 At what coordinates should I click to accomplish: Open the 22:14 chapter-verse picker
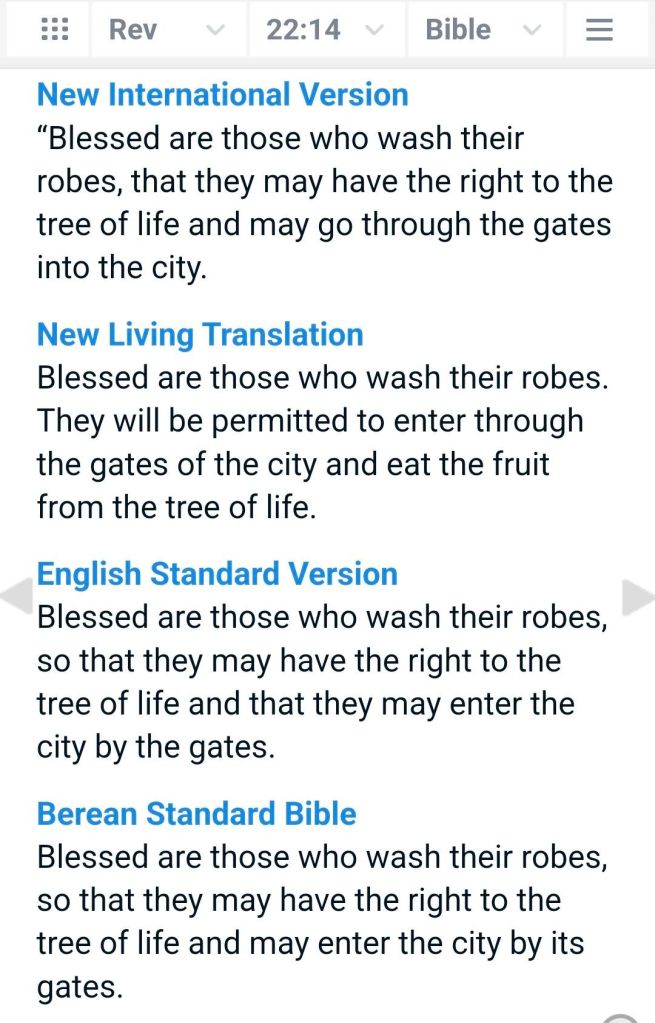pyautogui.click(x=324, y=30)
